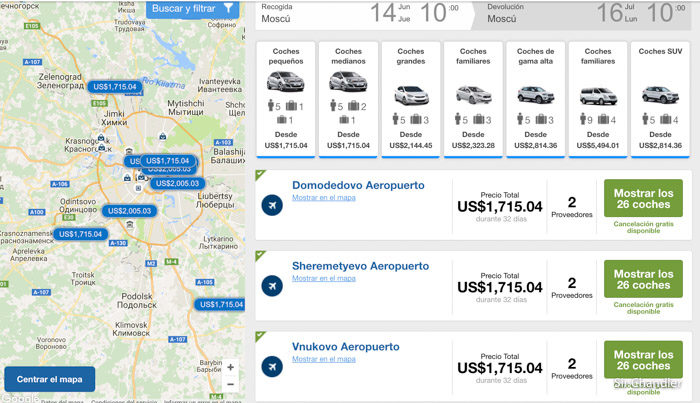Pick the Coches de gama alta category

point(536,98)
